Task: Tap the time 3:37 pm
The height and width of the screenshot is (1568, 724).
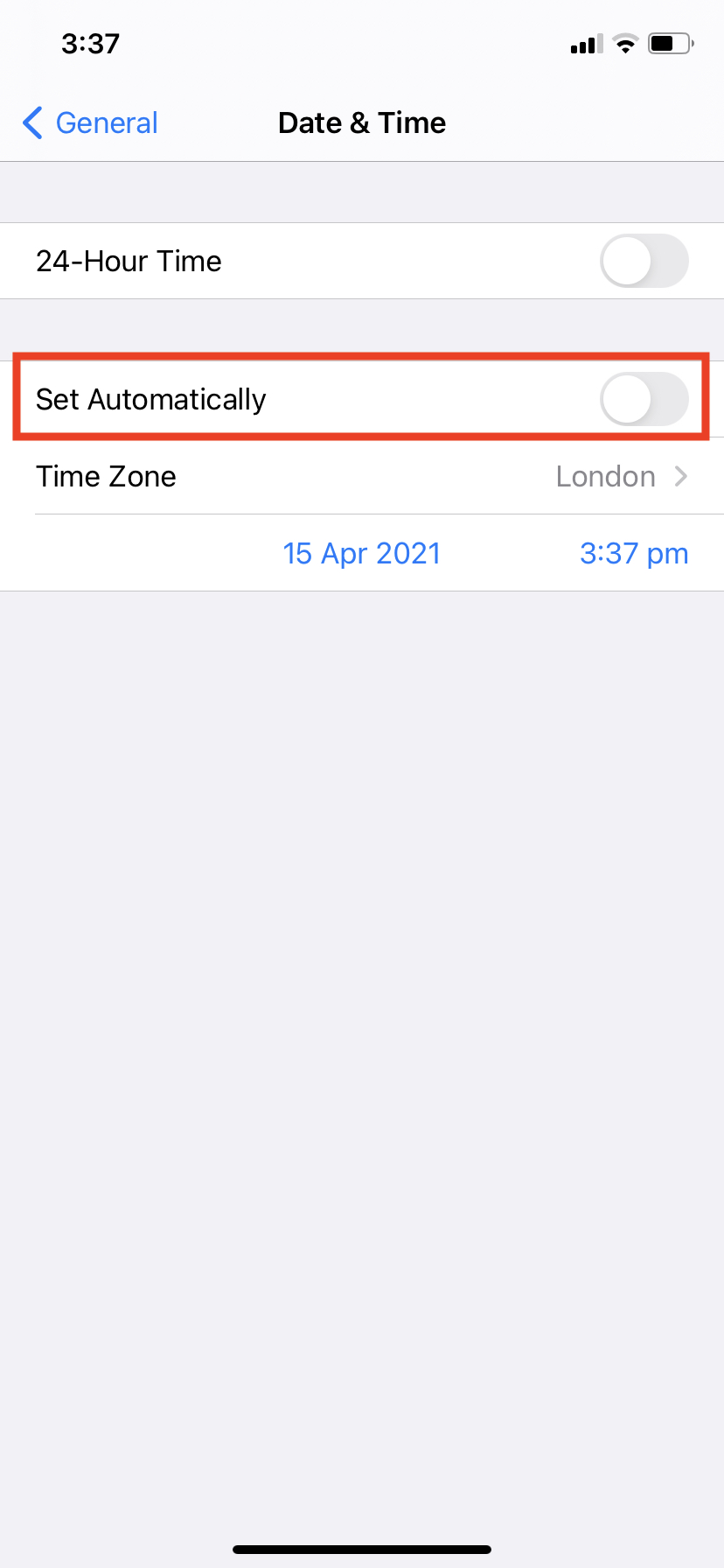Action: 634,553
